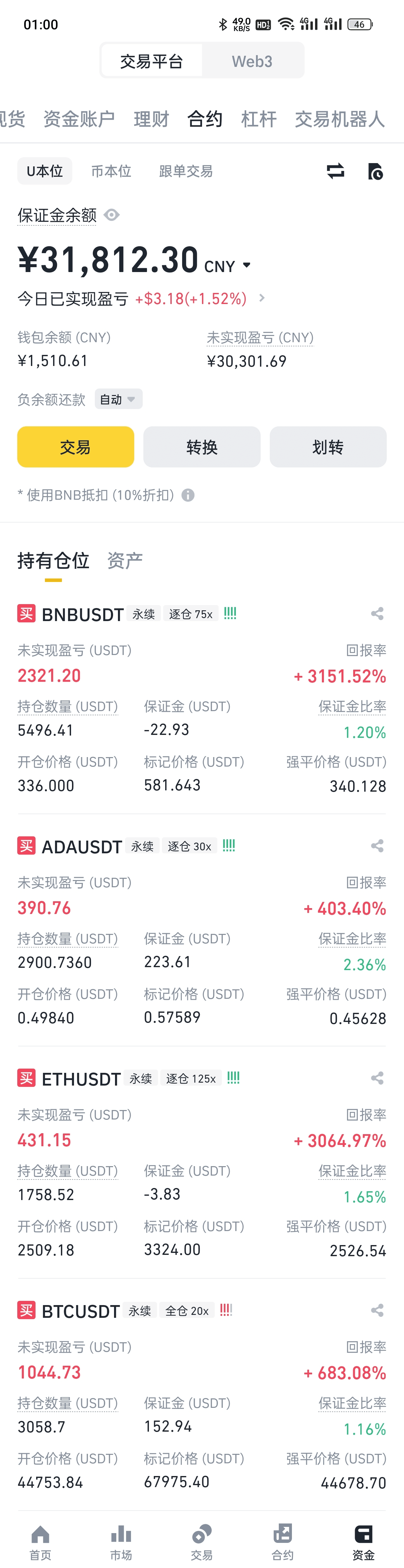Switch to 币本位 futures
This screenshot has height=1568, width=404.
pos(111,171)
